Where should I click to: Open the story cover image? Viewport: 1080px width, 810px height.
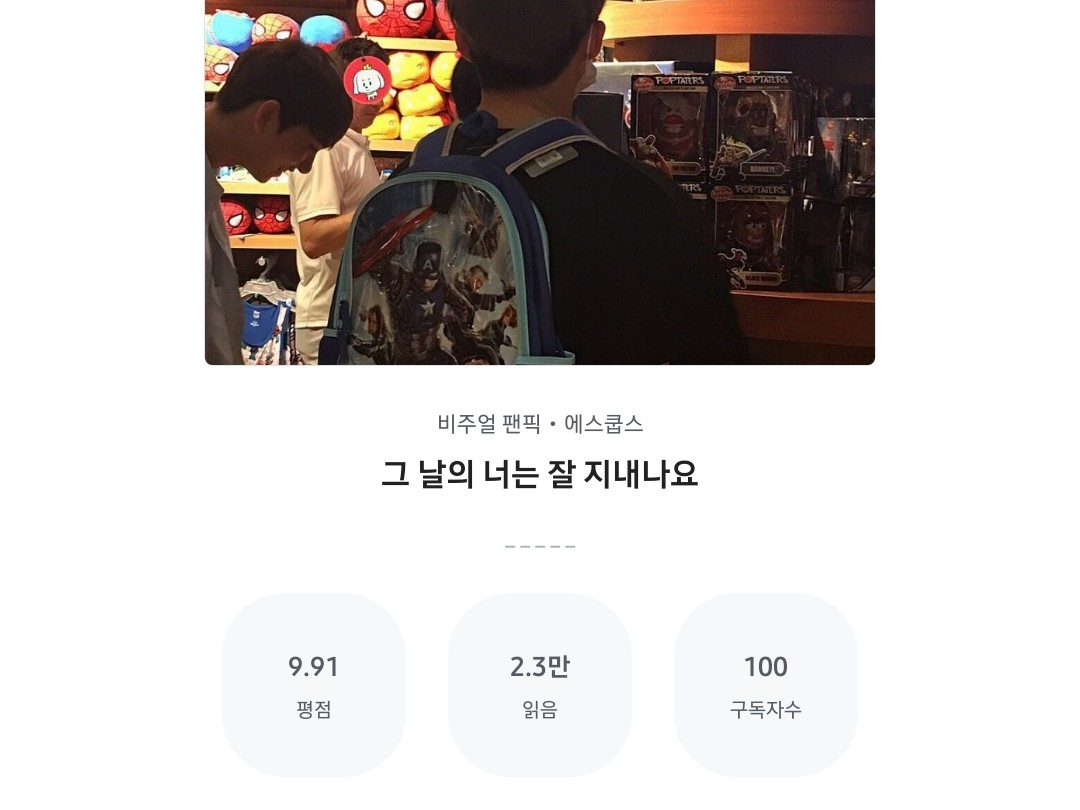point(540,182)
